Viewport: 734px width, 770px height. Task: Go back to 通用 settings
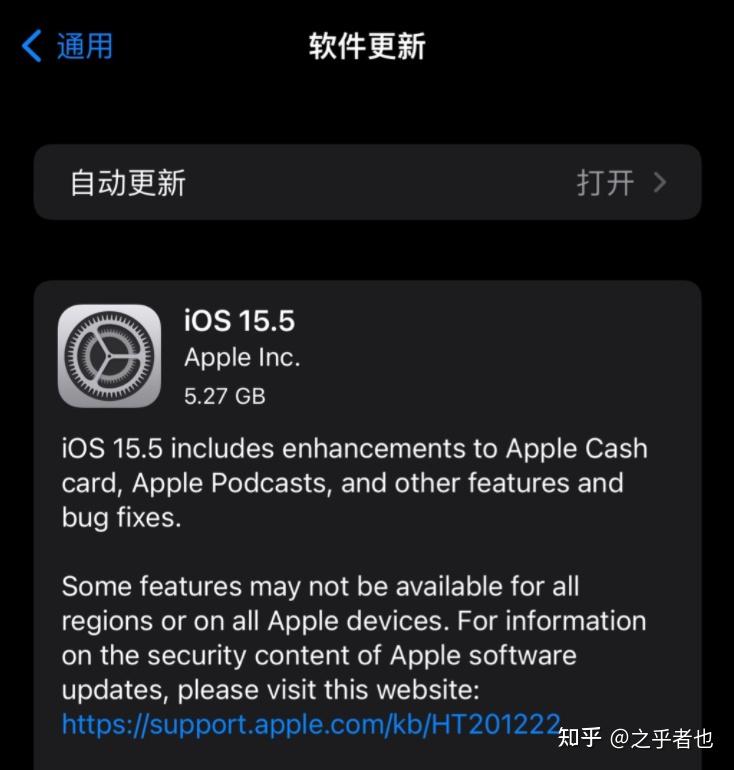click(68, 46)
